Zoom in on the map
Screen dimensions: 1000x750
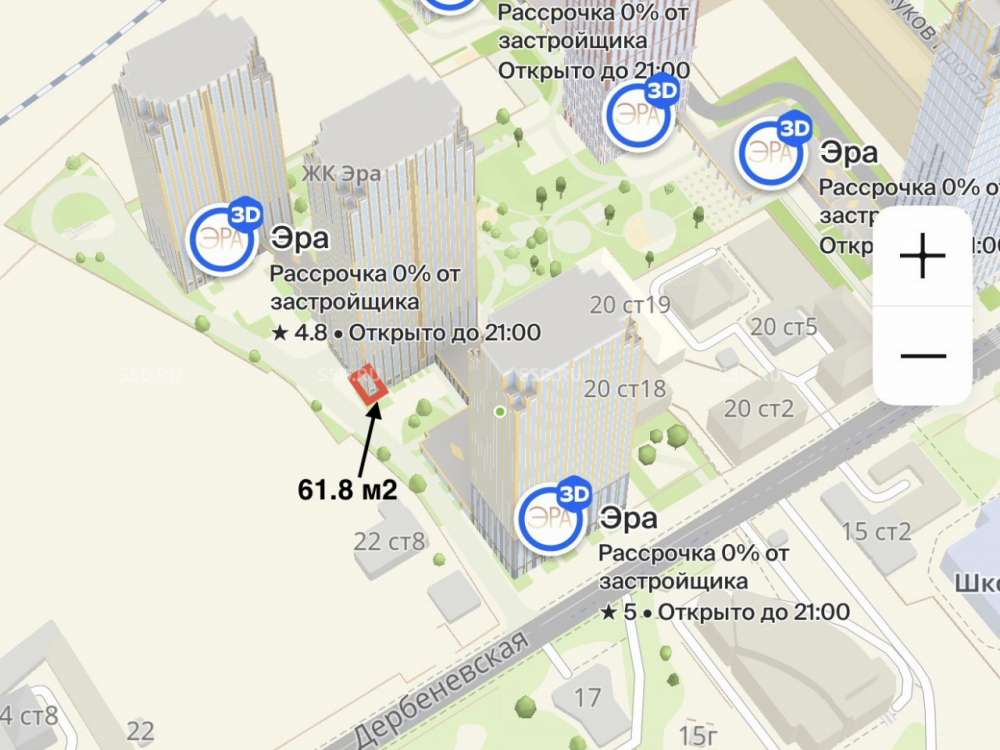922,258
